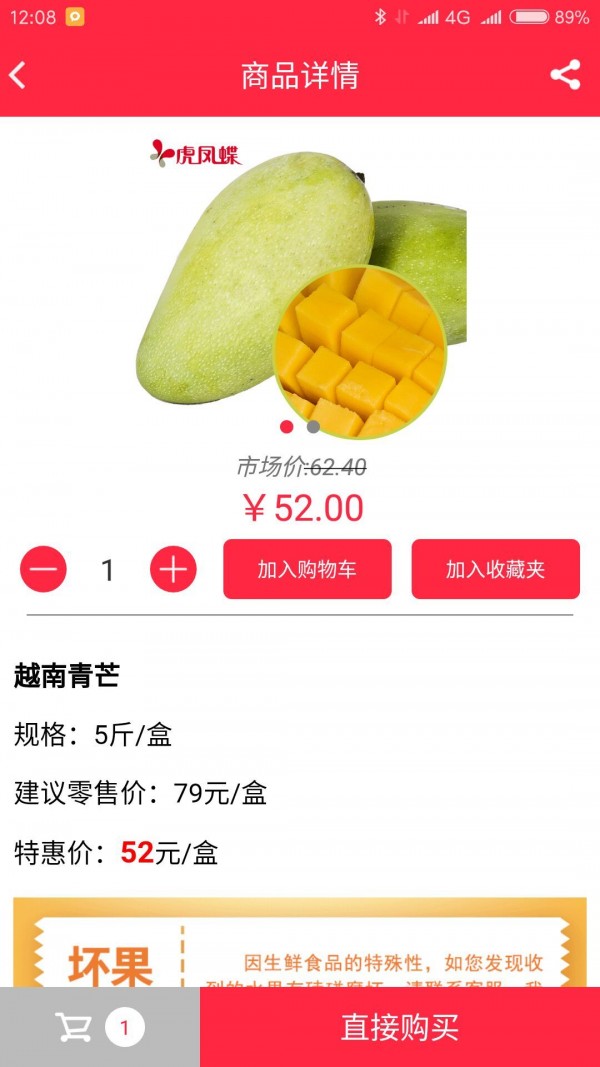Add item via 加入收藏夹 button
Image resolution: width=600 pixels, height=1067 pixels.
pyautogui.click(x=495, y=570)
